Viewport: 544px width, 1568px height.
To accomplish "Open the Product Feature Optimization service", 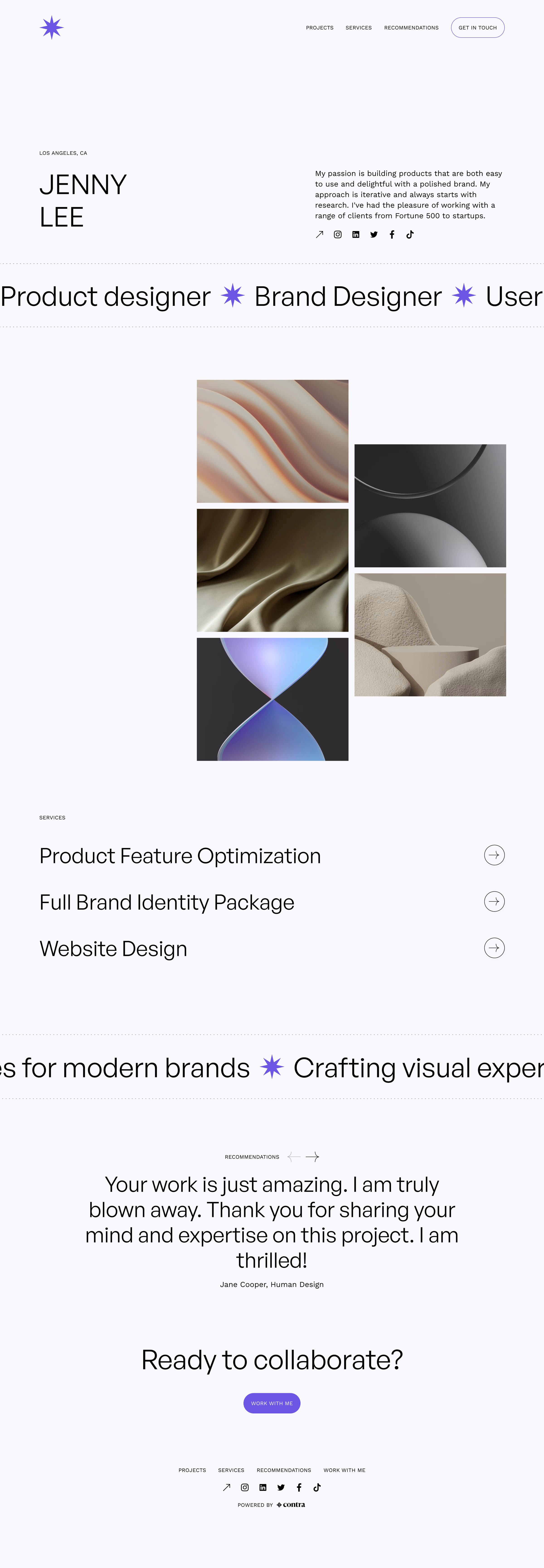I will (494, 855).
